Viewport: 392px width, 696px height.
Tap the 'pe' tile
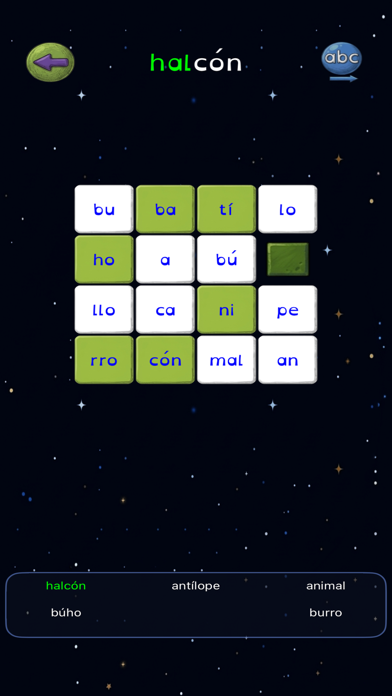288,309
